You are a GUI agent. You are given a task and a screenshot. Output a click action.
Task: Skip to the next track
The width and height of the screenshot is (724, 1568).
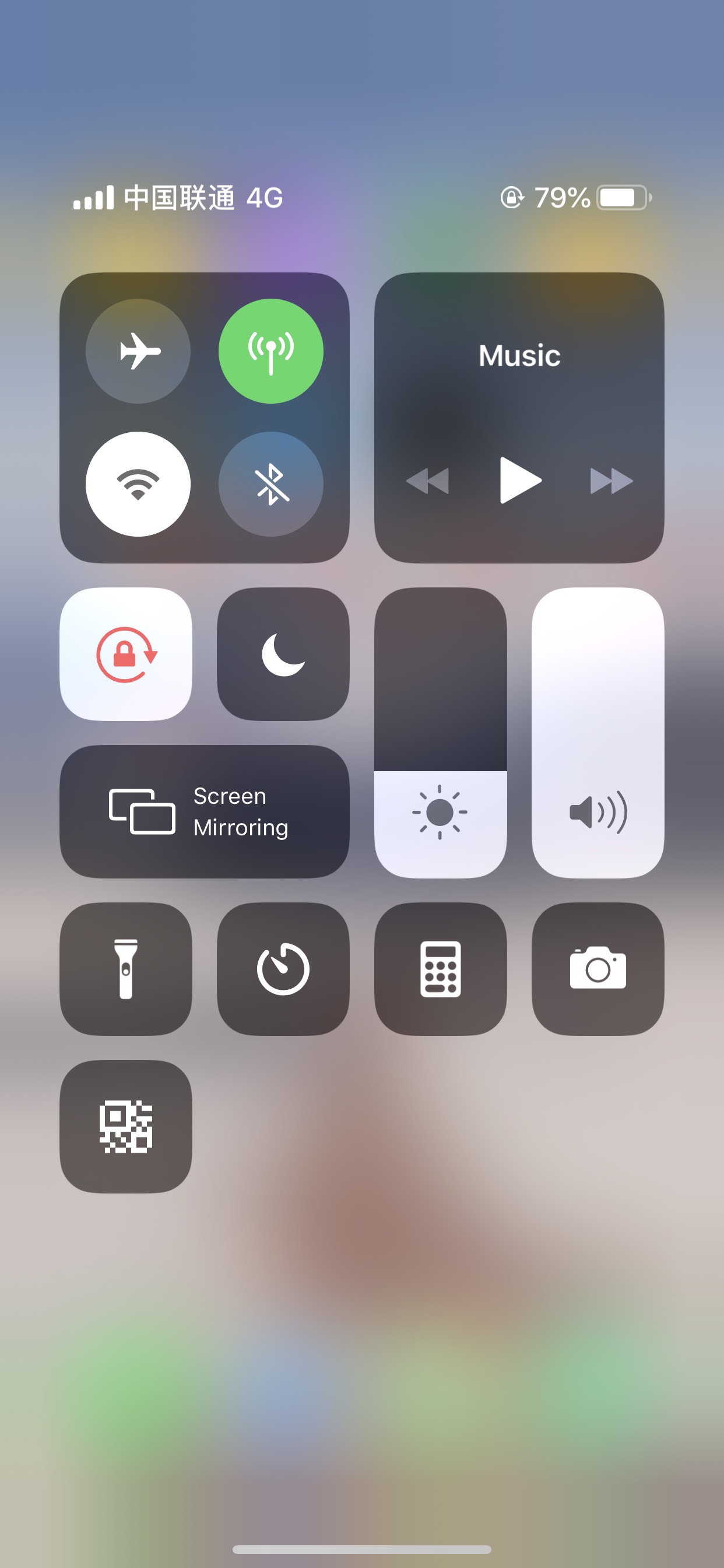(611, 481)
